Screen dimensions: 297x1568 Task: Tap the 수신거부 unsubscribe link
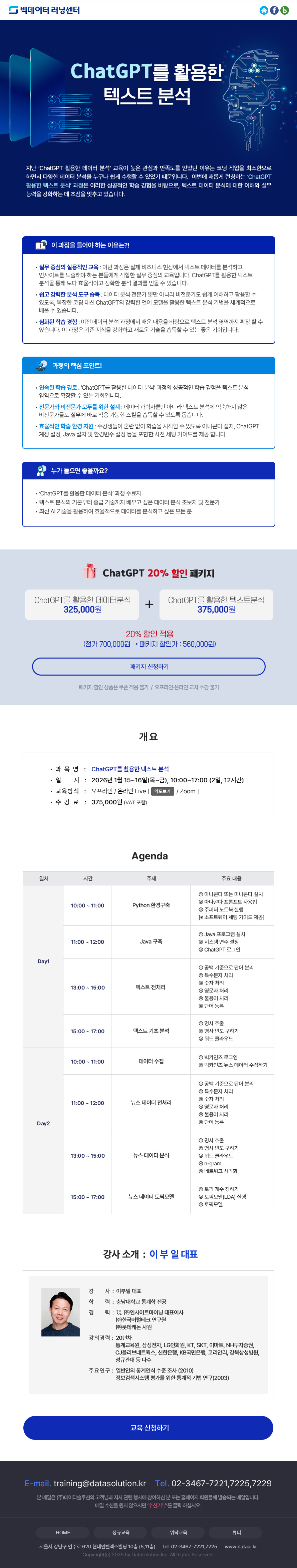tap(157, 1505)
